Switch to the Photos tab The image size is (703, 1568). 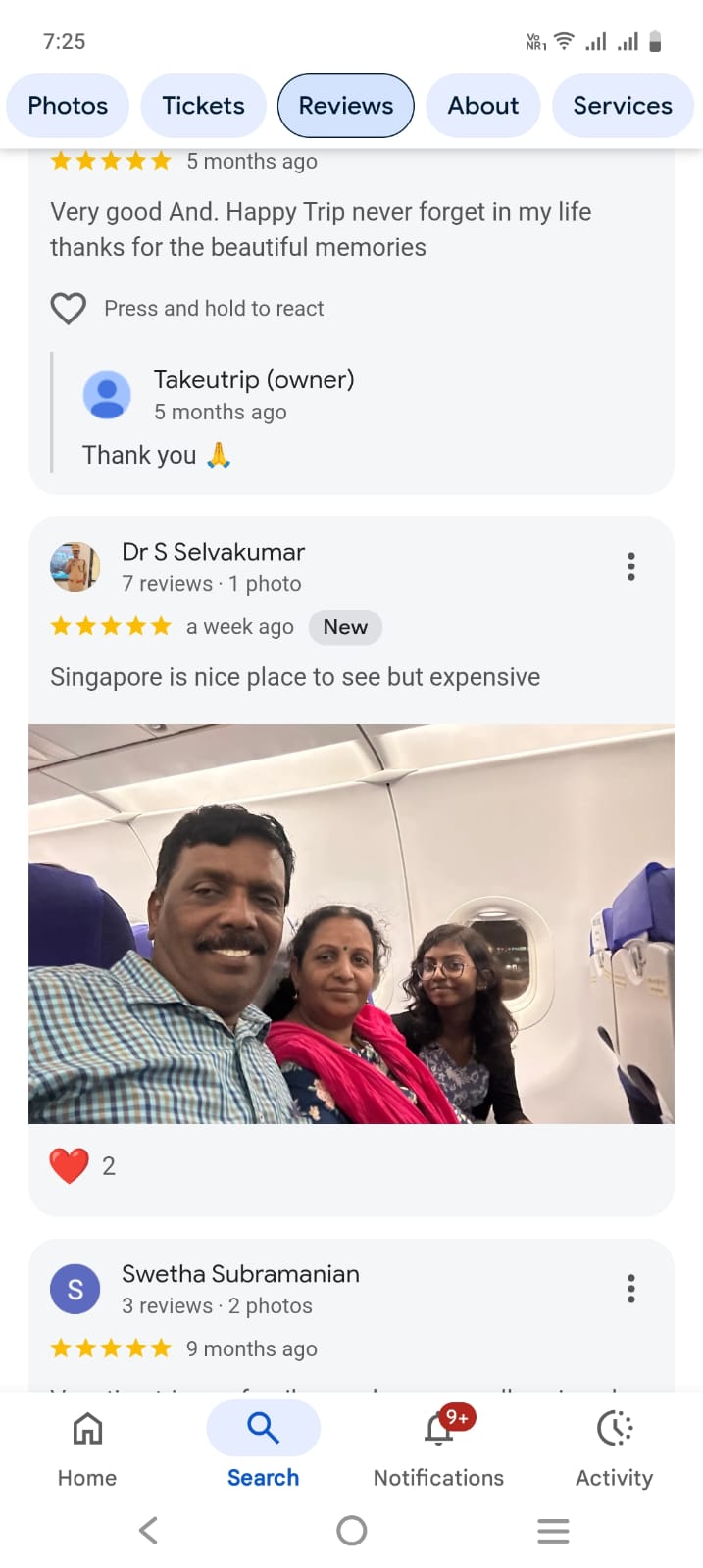(x=68, y=106)
